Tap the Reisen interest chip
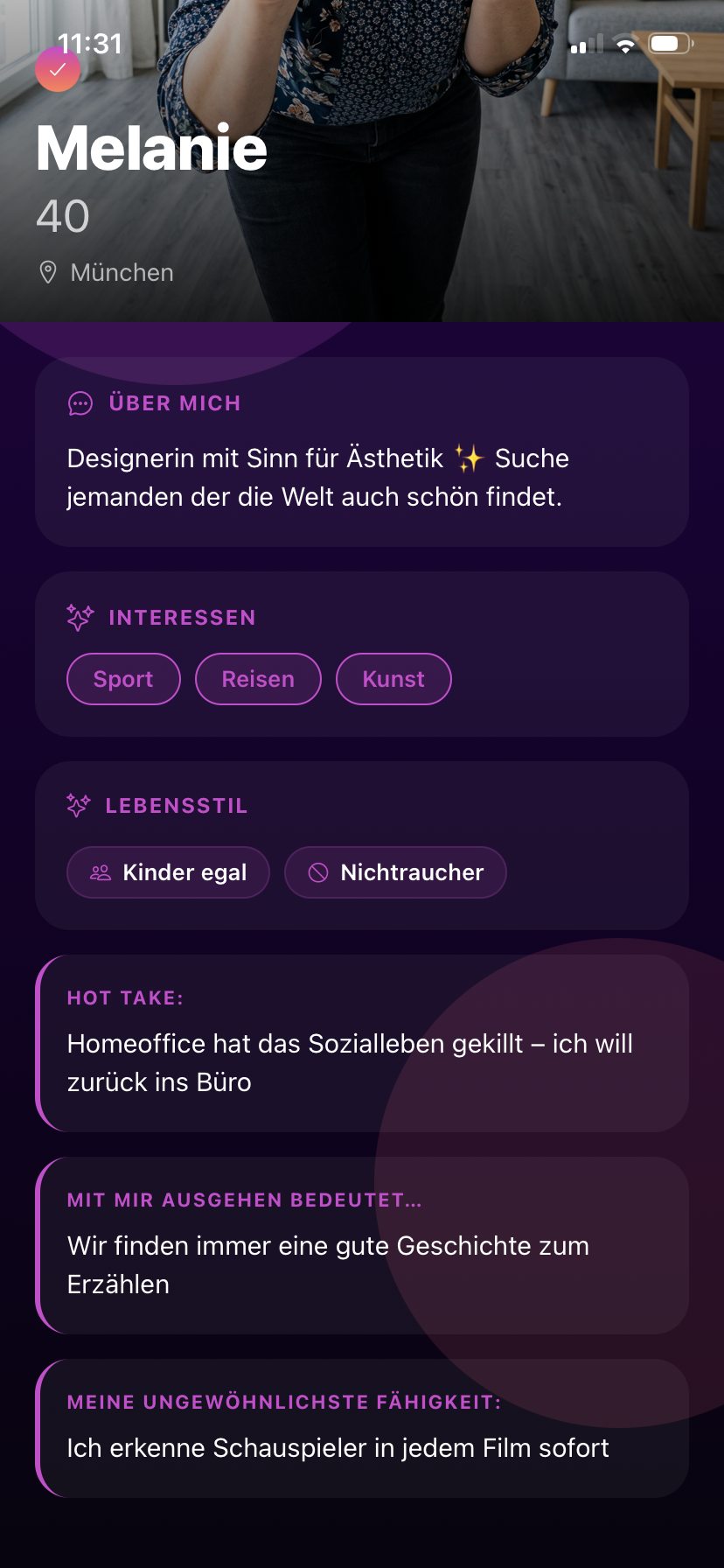The width and height of the screenshot is (724, 1568). click(258, 679)
